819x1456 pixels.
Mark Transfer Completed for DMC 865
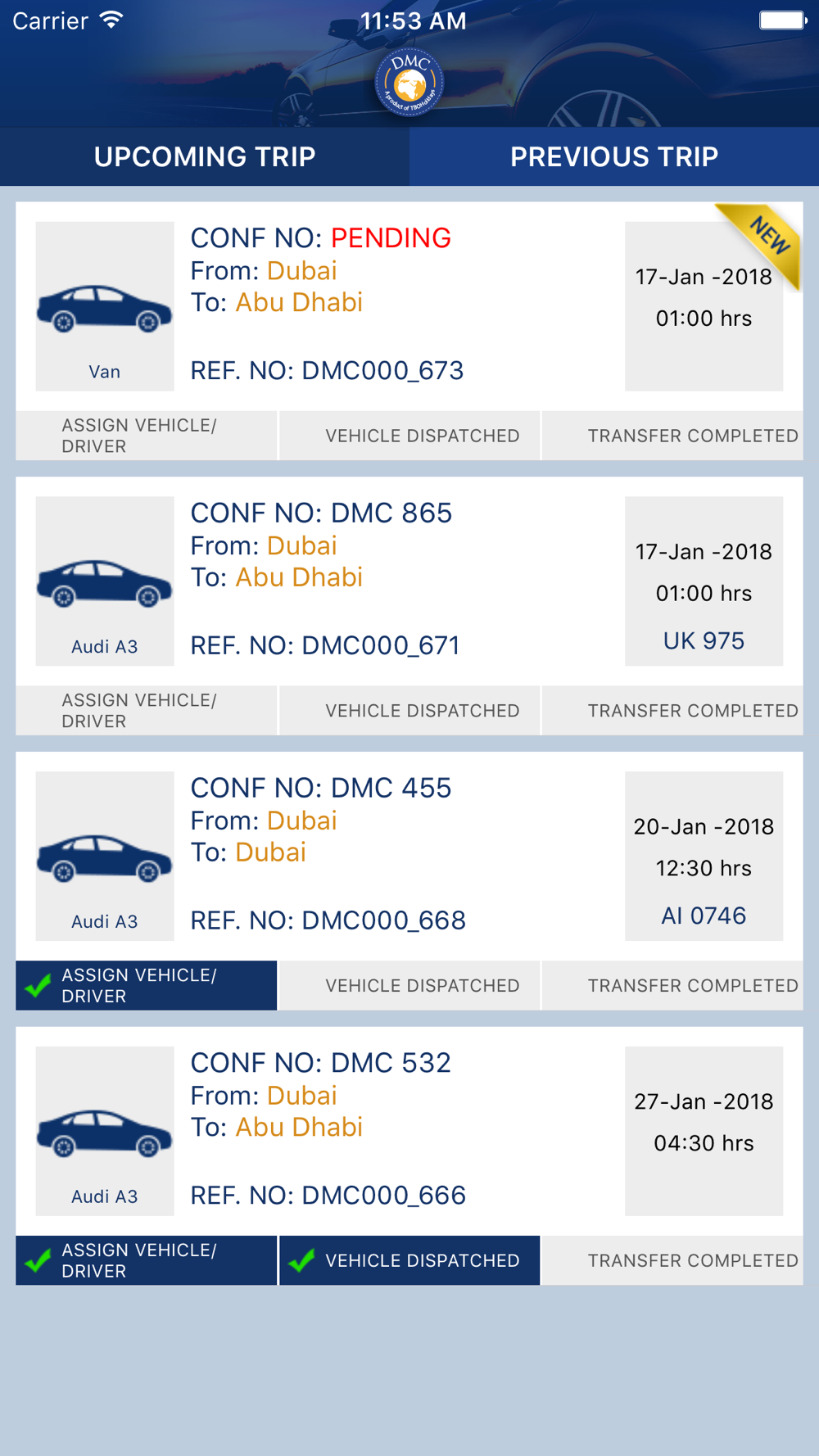(672, 711)
